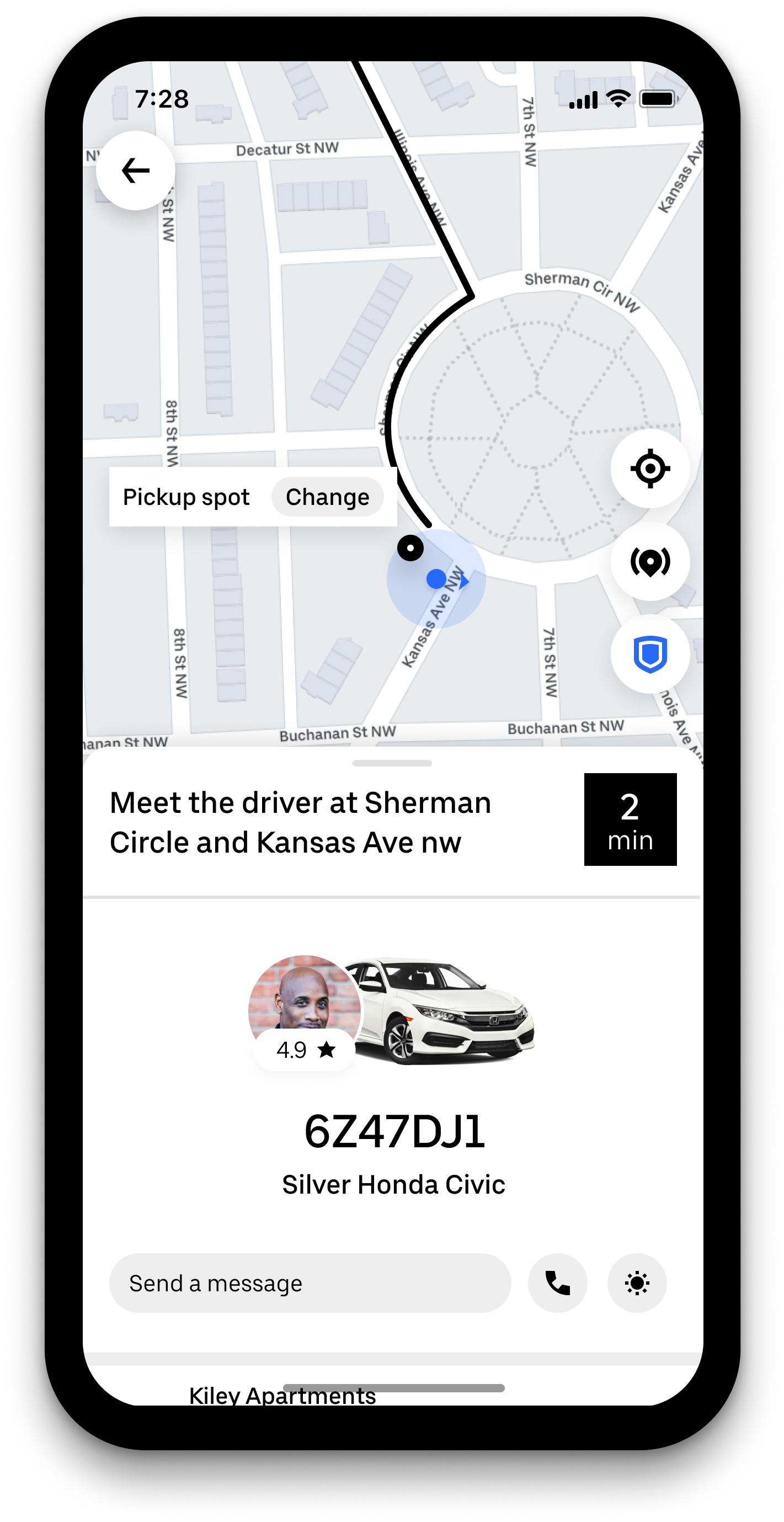Change the pickup spot
The height and width of the screenshot is (1522, 784).
pyautogui.click(x=327, y=497)
